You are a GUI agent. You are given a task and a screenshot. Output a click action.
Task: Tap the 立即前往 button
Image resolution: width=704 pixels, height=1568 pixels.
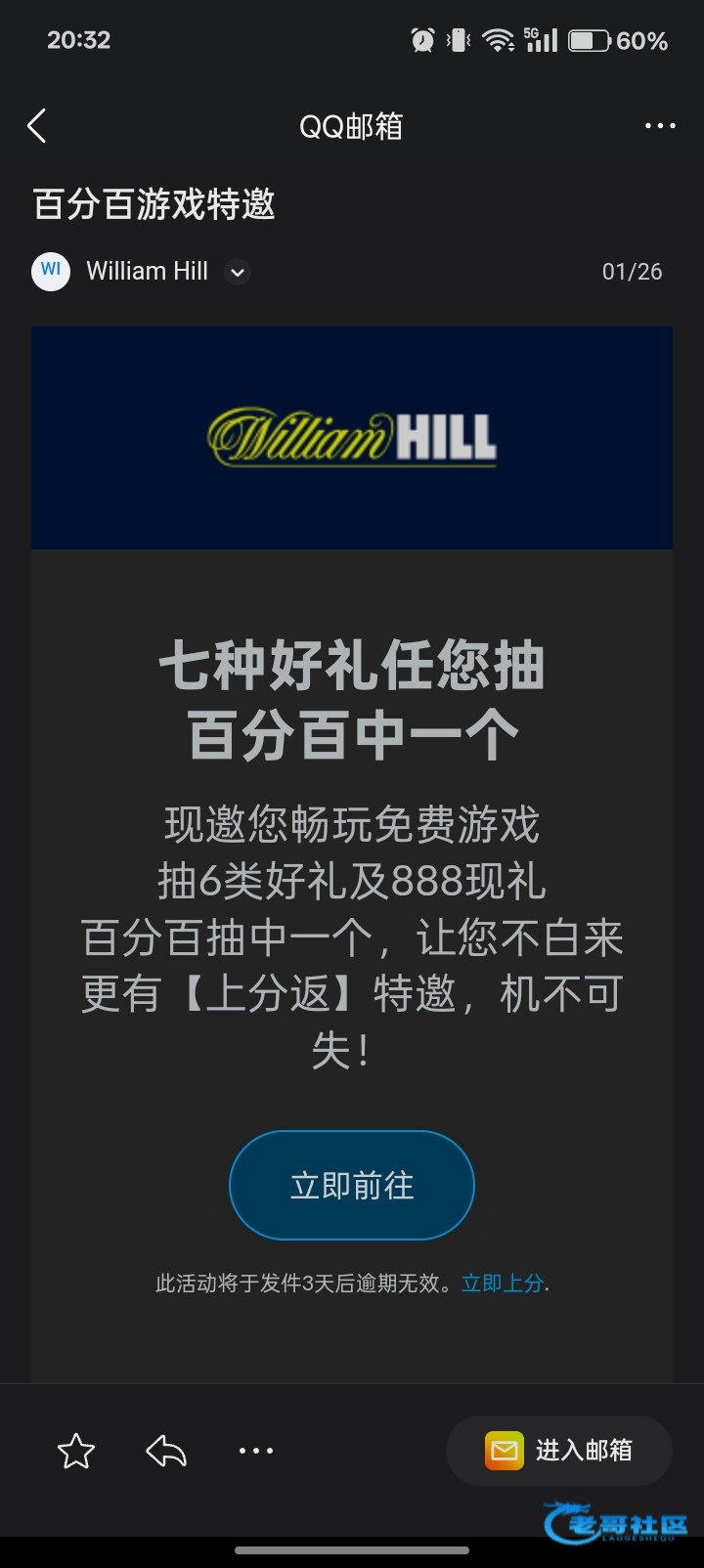point(352,1185)
